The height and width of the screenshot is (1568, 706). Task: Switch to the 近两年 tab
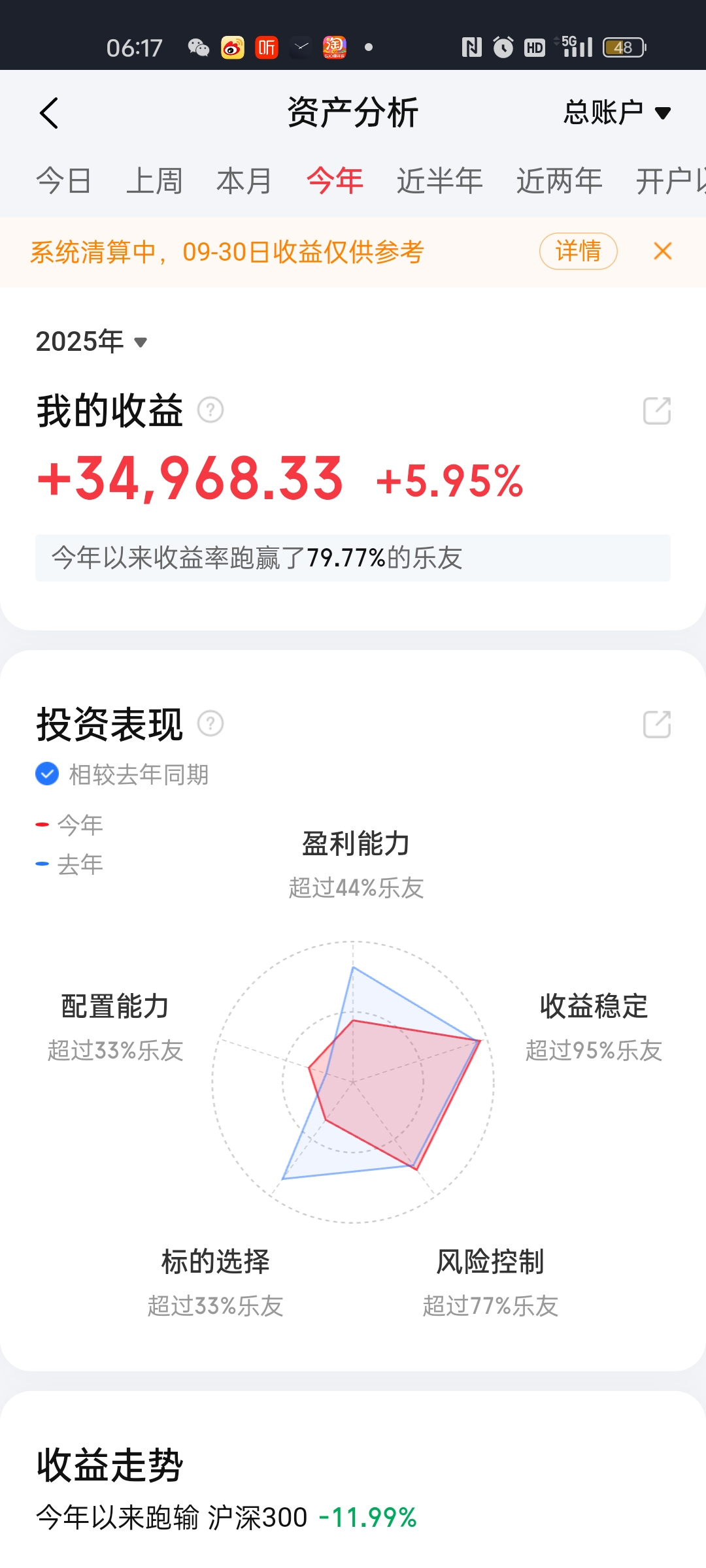coord(560,181)
